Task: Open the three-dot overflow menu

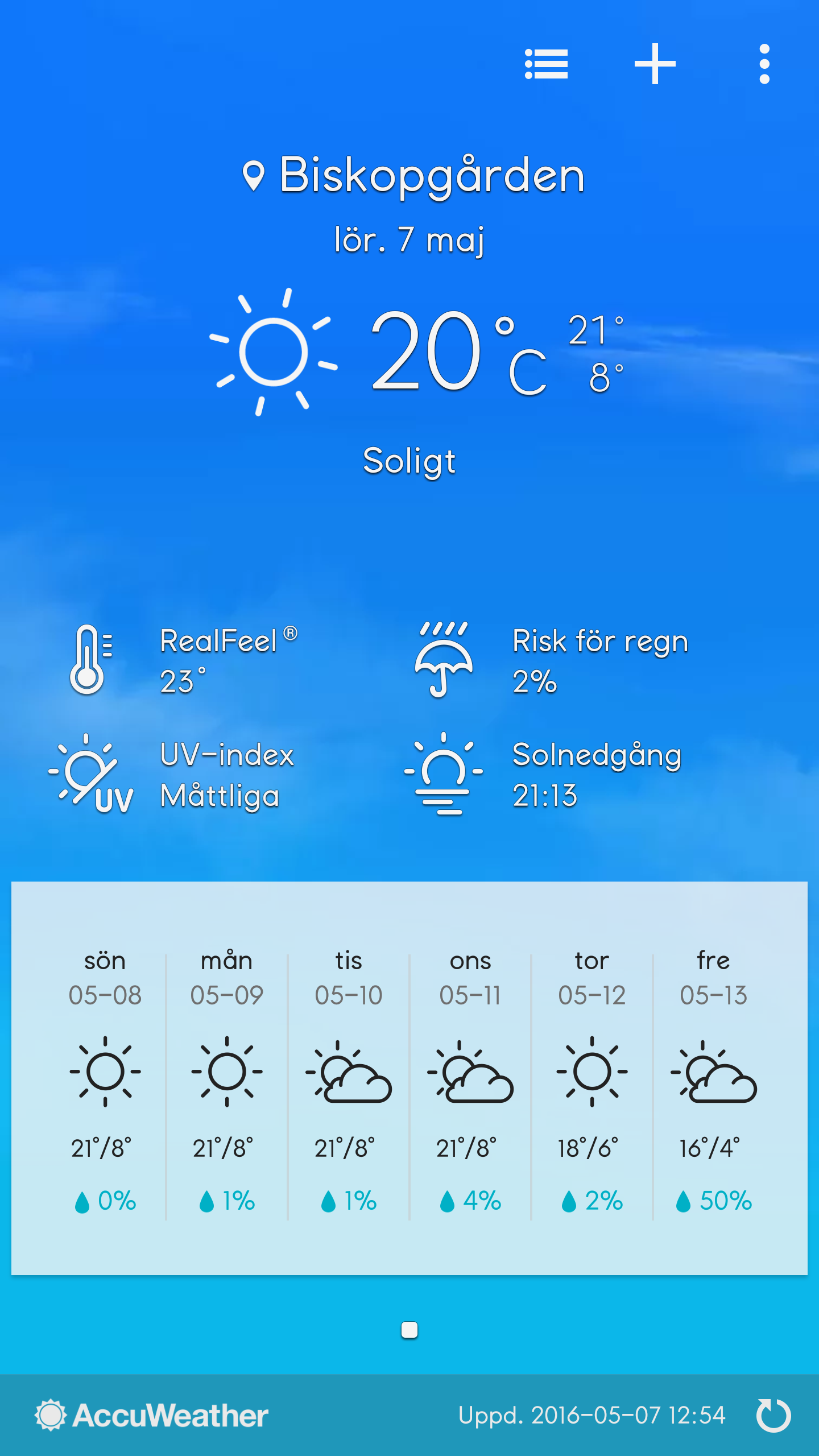Action: (764, 64)
